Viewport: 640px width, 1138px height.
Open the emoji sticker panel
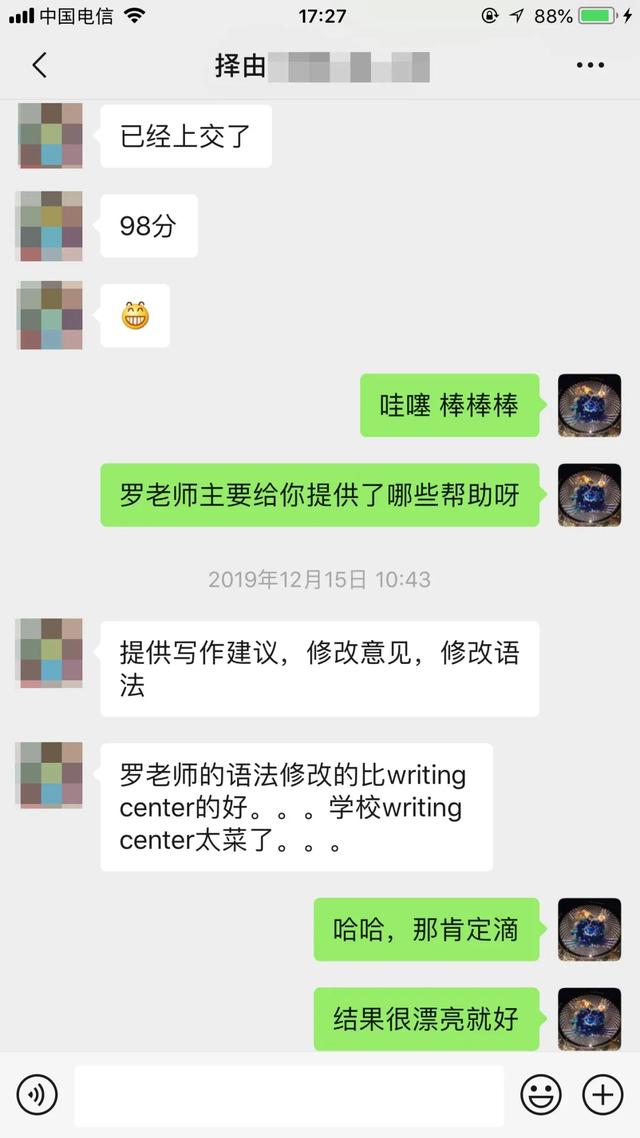point(541,1094)
